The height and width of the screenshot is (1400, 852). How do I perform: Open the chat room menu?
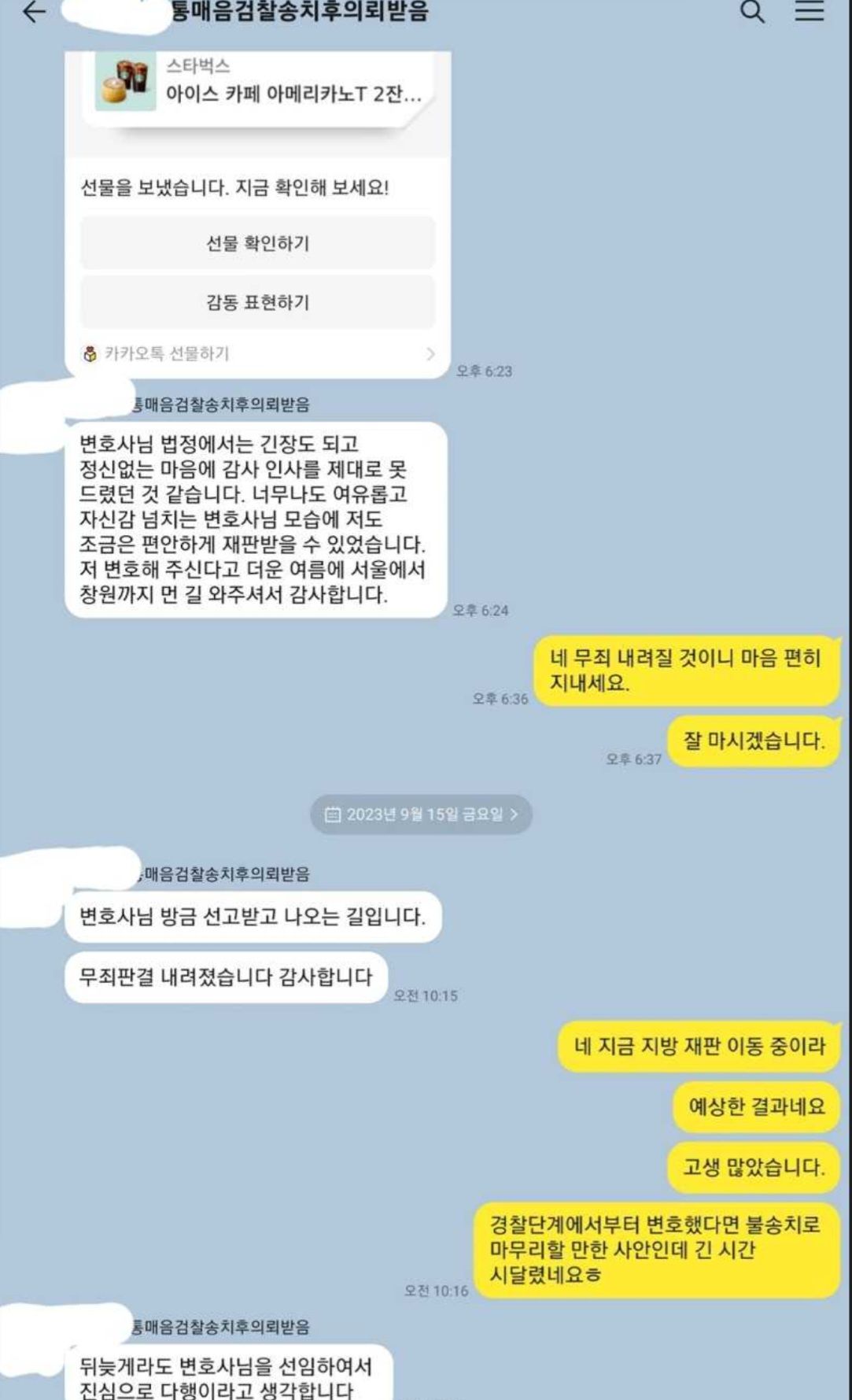click(x=809, y=12)
